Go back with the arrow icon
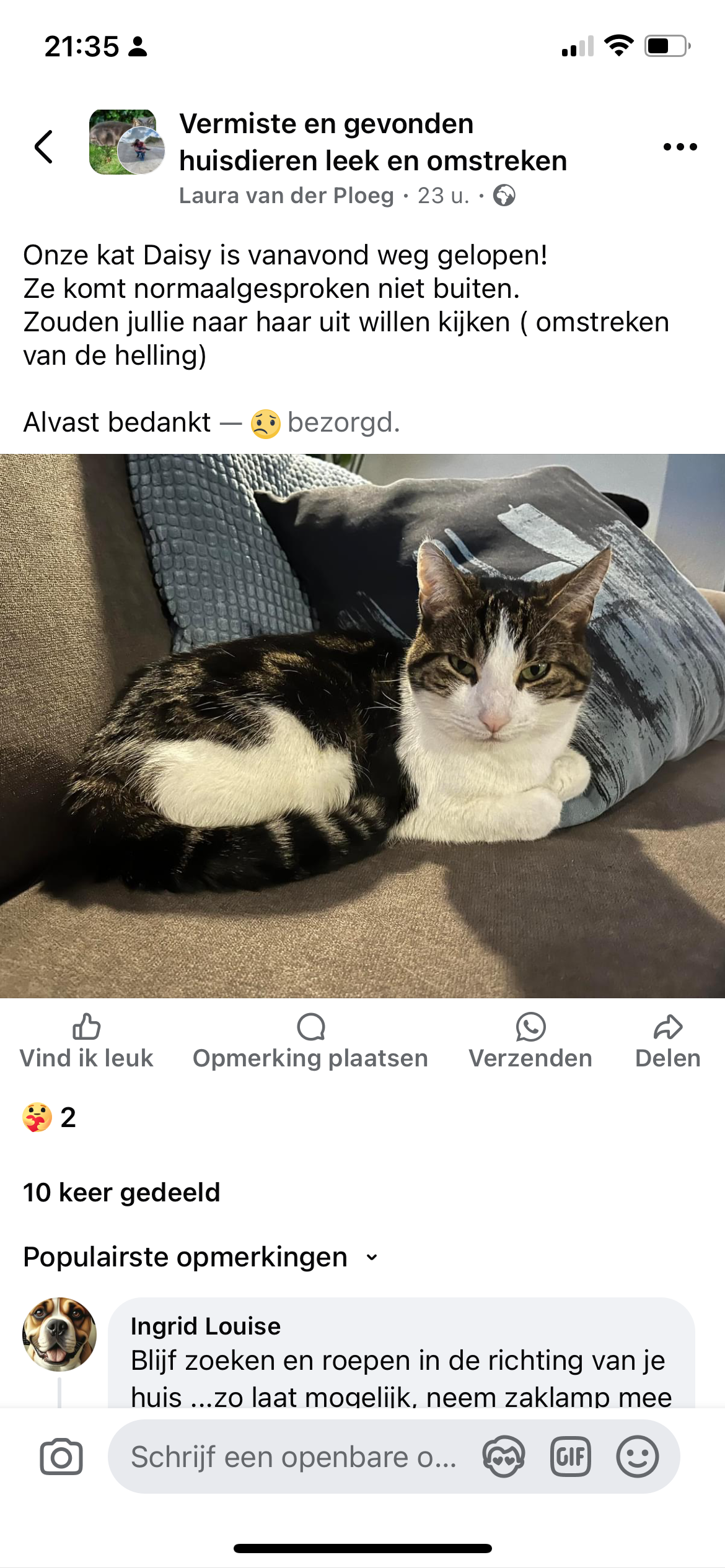 43,147
